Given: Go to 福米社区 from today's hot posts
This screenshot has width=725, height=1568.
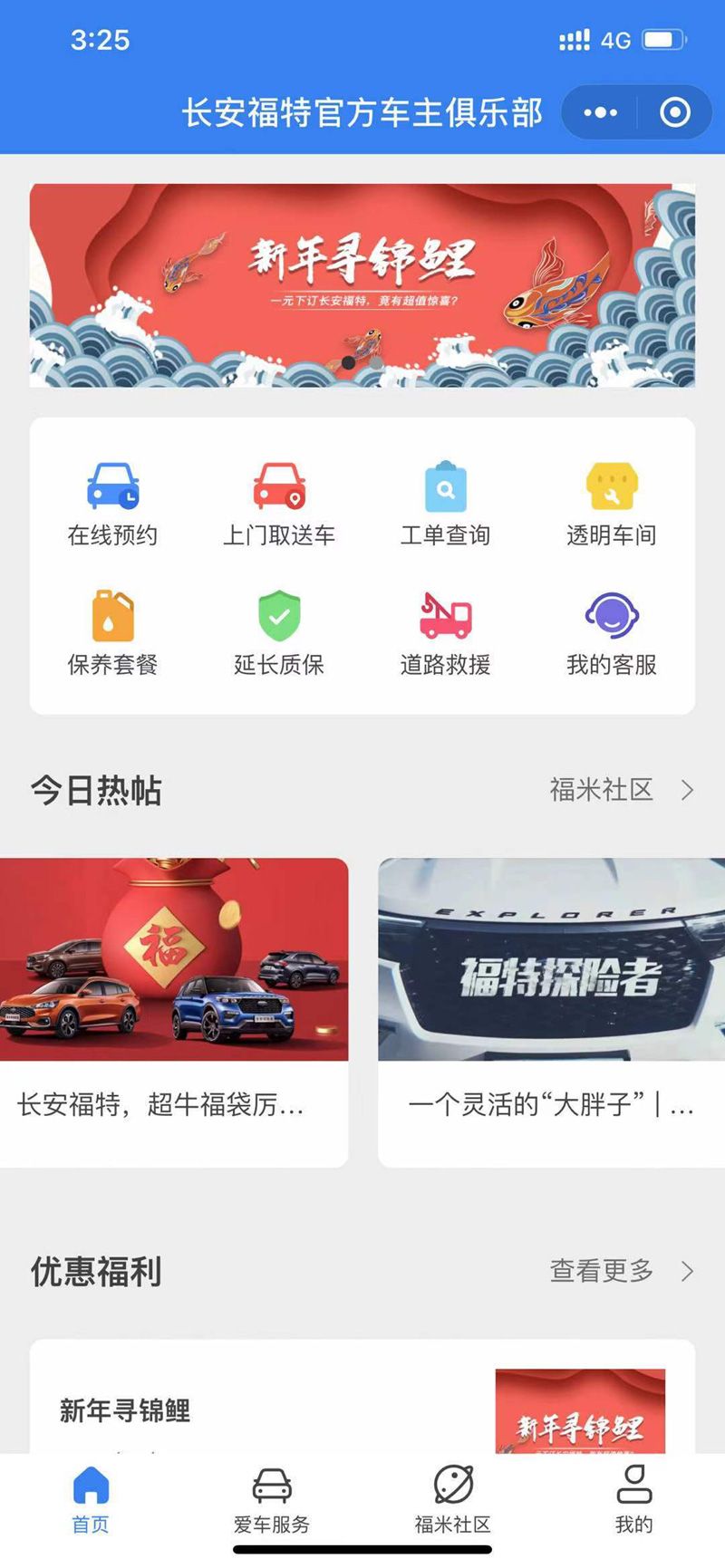Looking at the screenshot, I should coord(621,790).
